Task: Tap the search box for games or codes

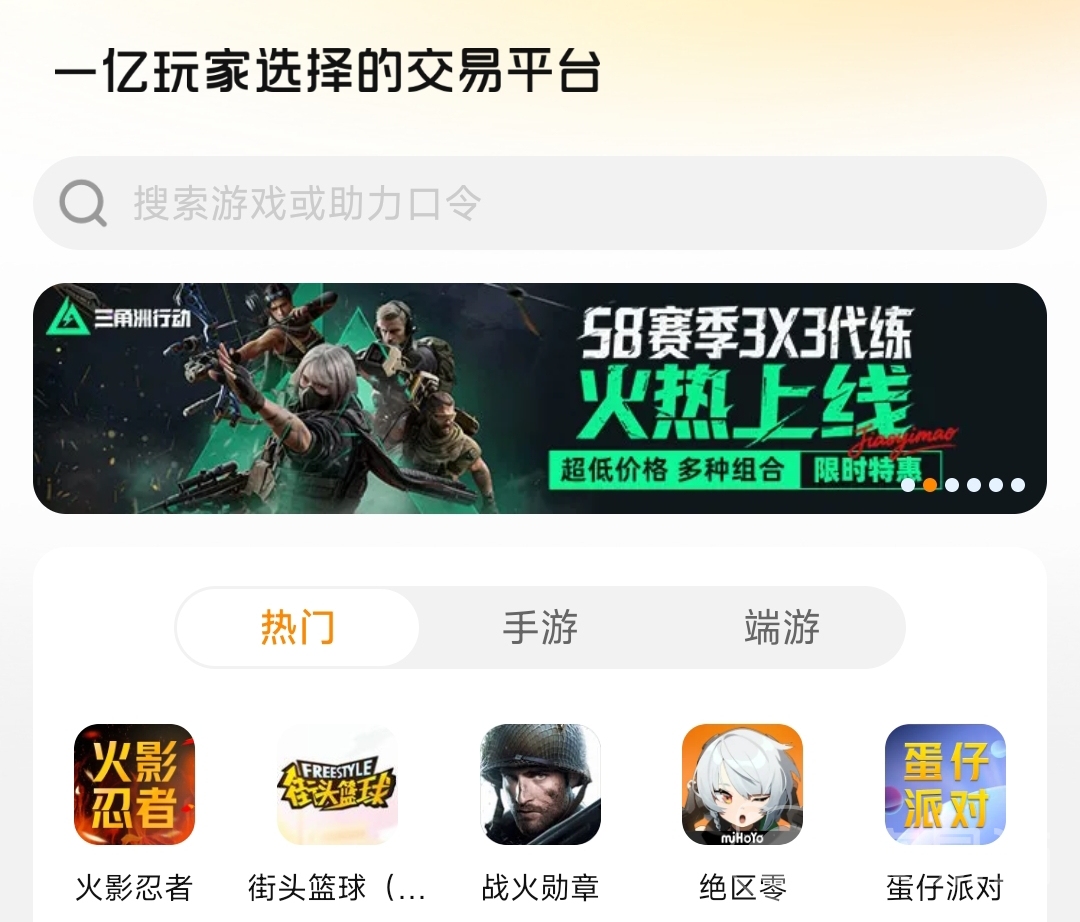Action: tap(540, 203)
